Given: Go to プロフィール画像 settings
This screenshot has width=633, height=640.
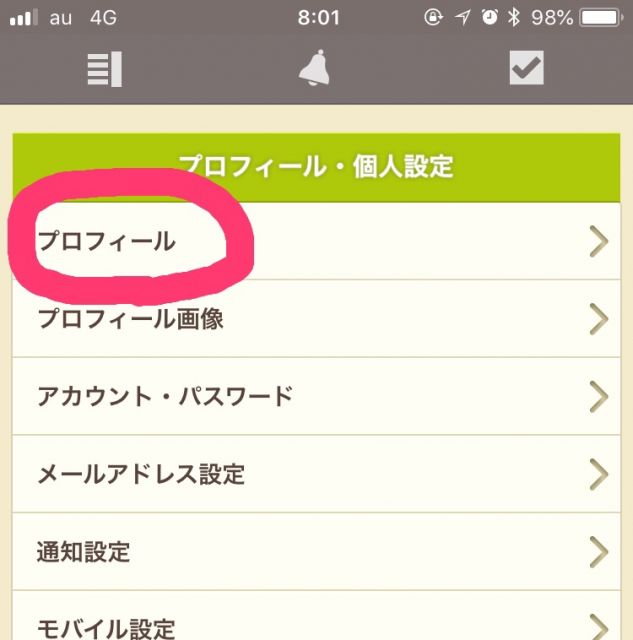Looking at the screenshot, I should tap(316, 319).
